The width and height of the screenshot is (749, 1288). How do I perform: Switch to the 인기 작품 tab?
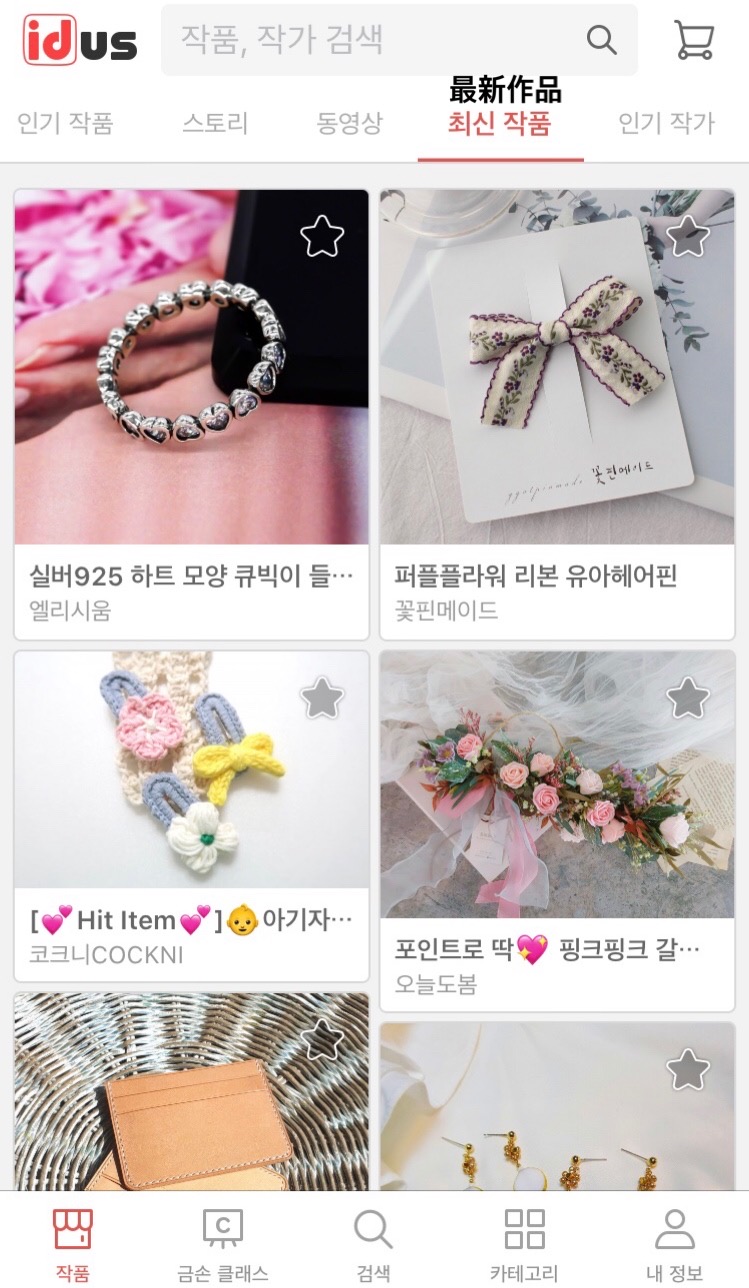click(x=66, y=124)
